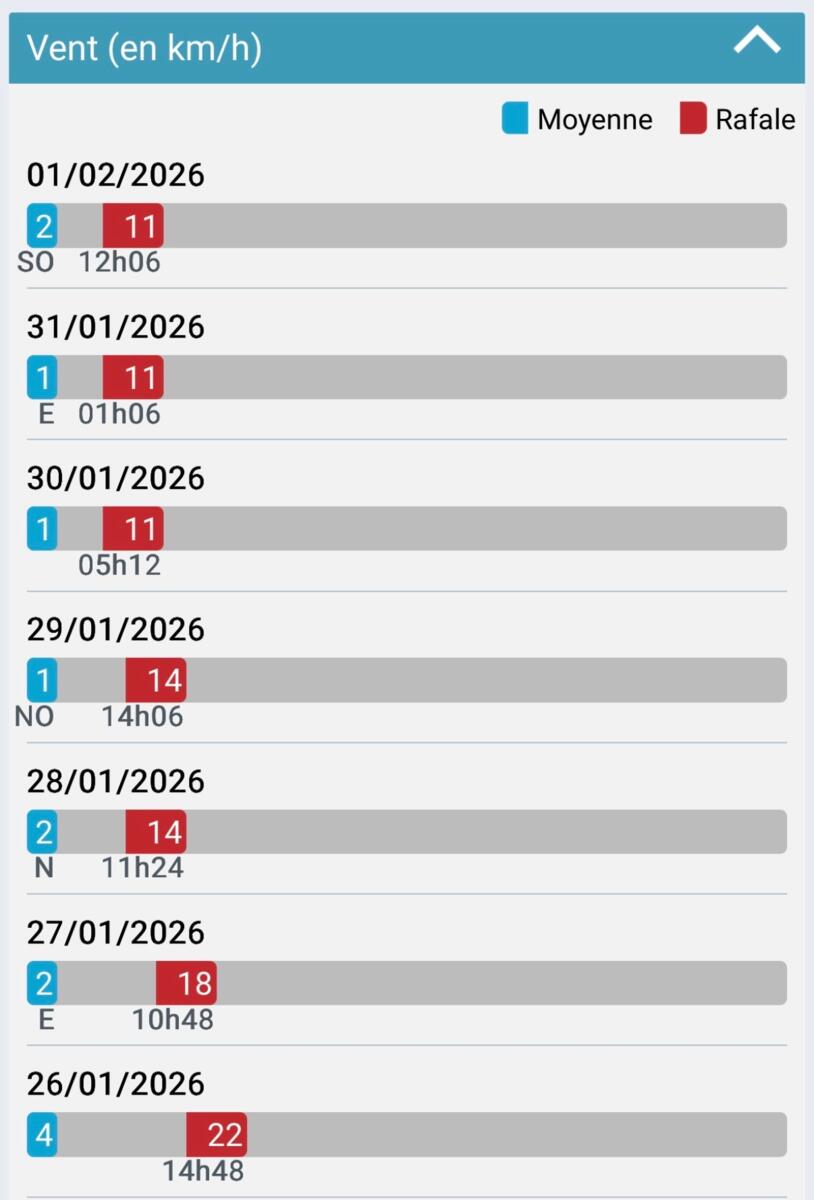Collapse the Vent (en km/h) section
The width and height of the screenshot is (814, 1200).
point(756,43)
